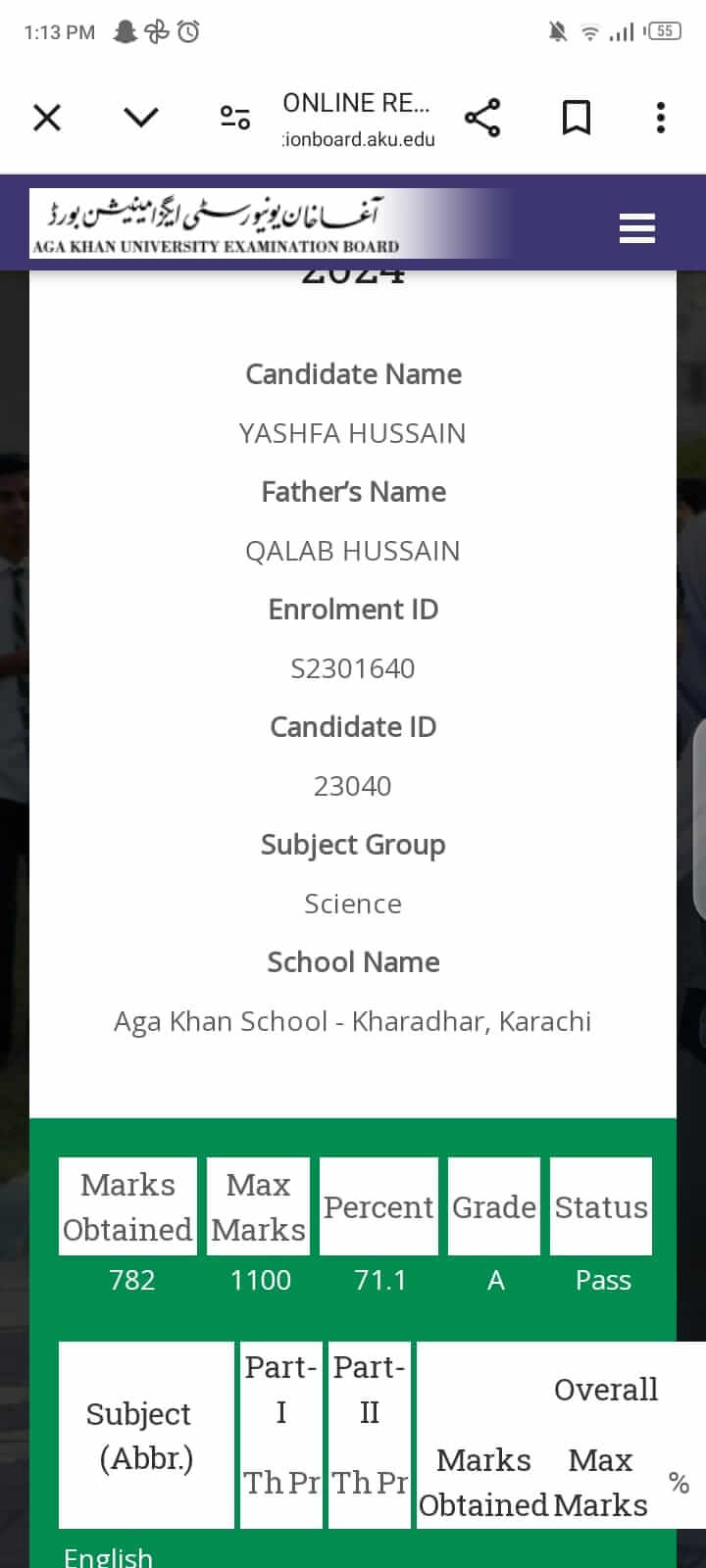Close the in-app browser tab

click(47, 118)
